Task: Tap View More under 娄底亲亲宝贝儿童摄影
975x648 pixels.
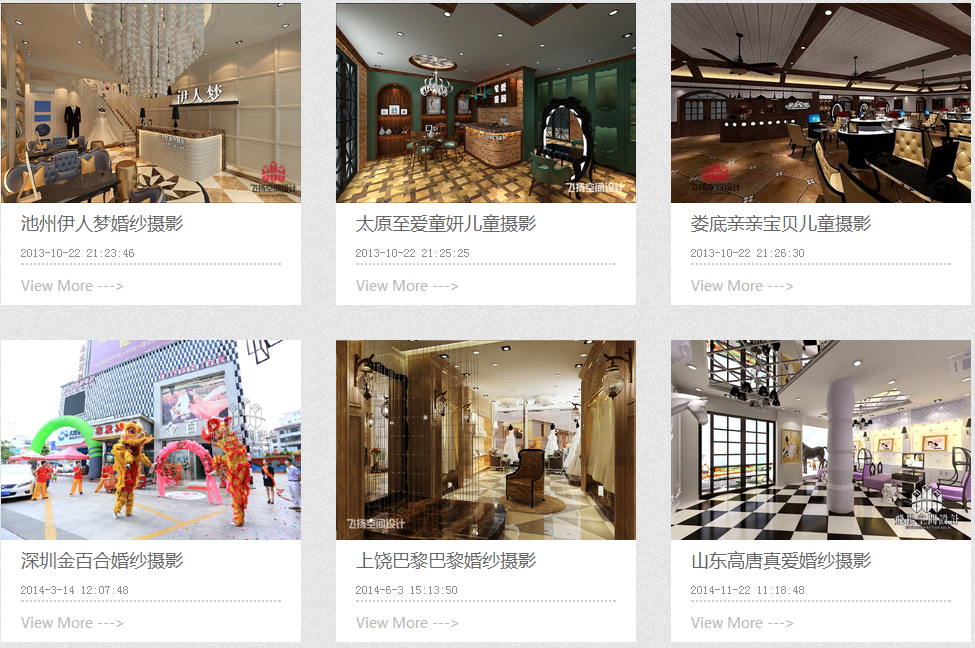Action: coord(742,286)
